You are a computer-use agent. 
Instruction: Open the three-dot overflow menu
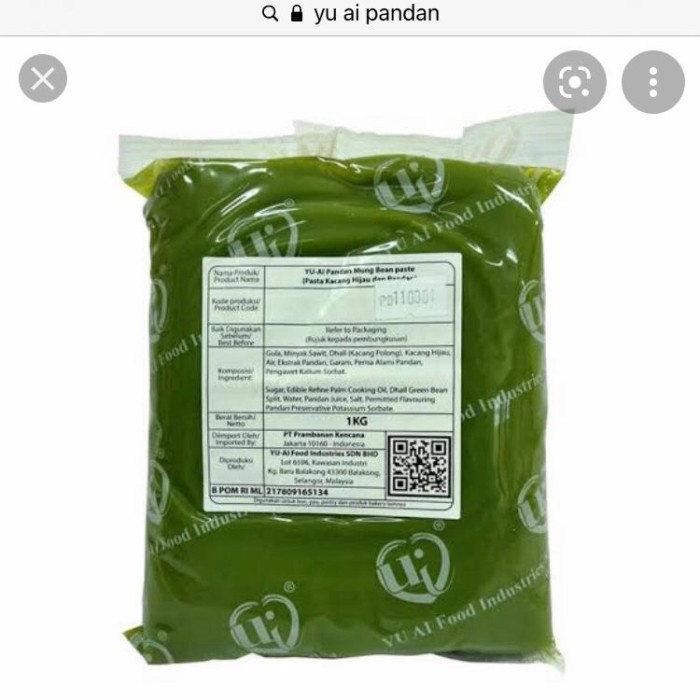pos(653,82)
